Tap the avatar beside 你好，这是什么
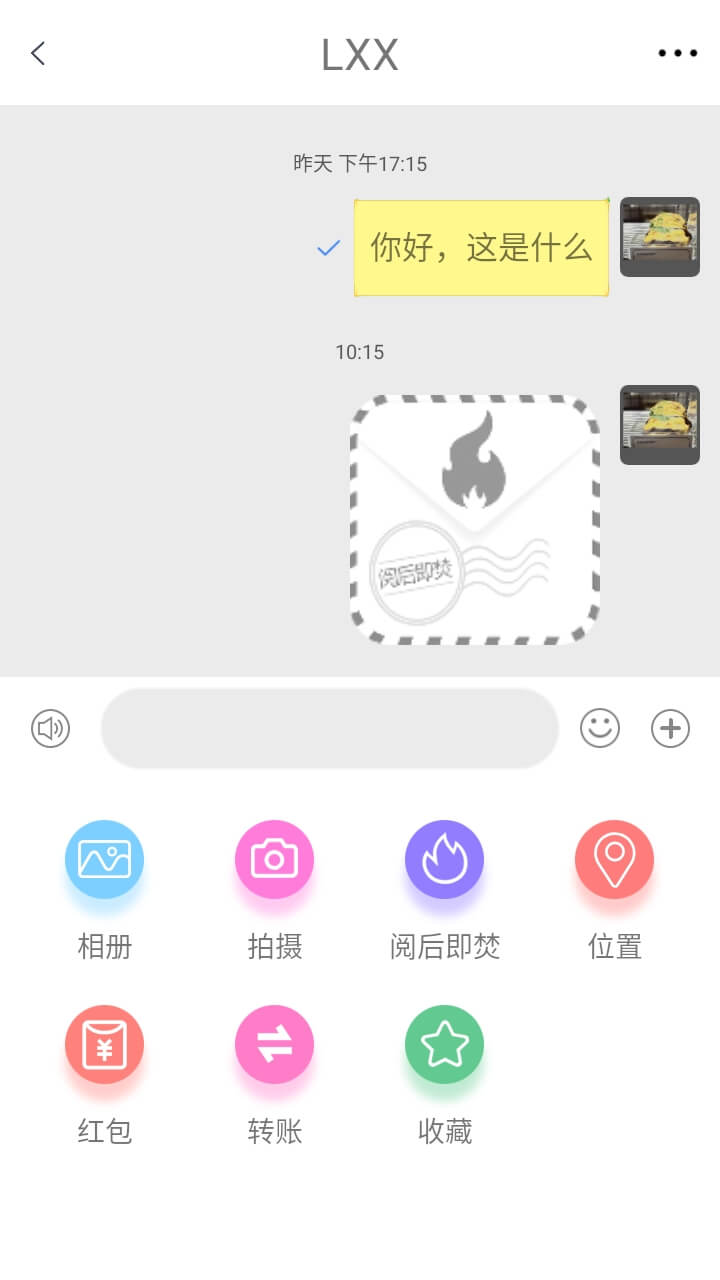Image resolution: width=720 pixels, height=1280 pixels. (x=659, y=237)
